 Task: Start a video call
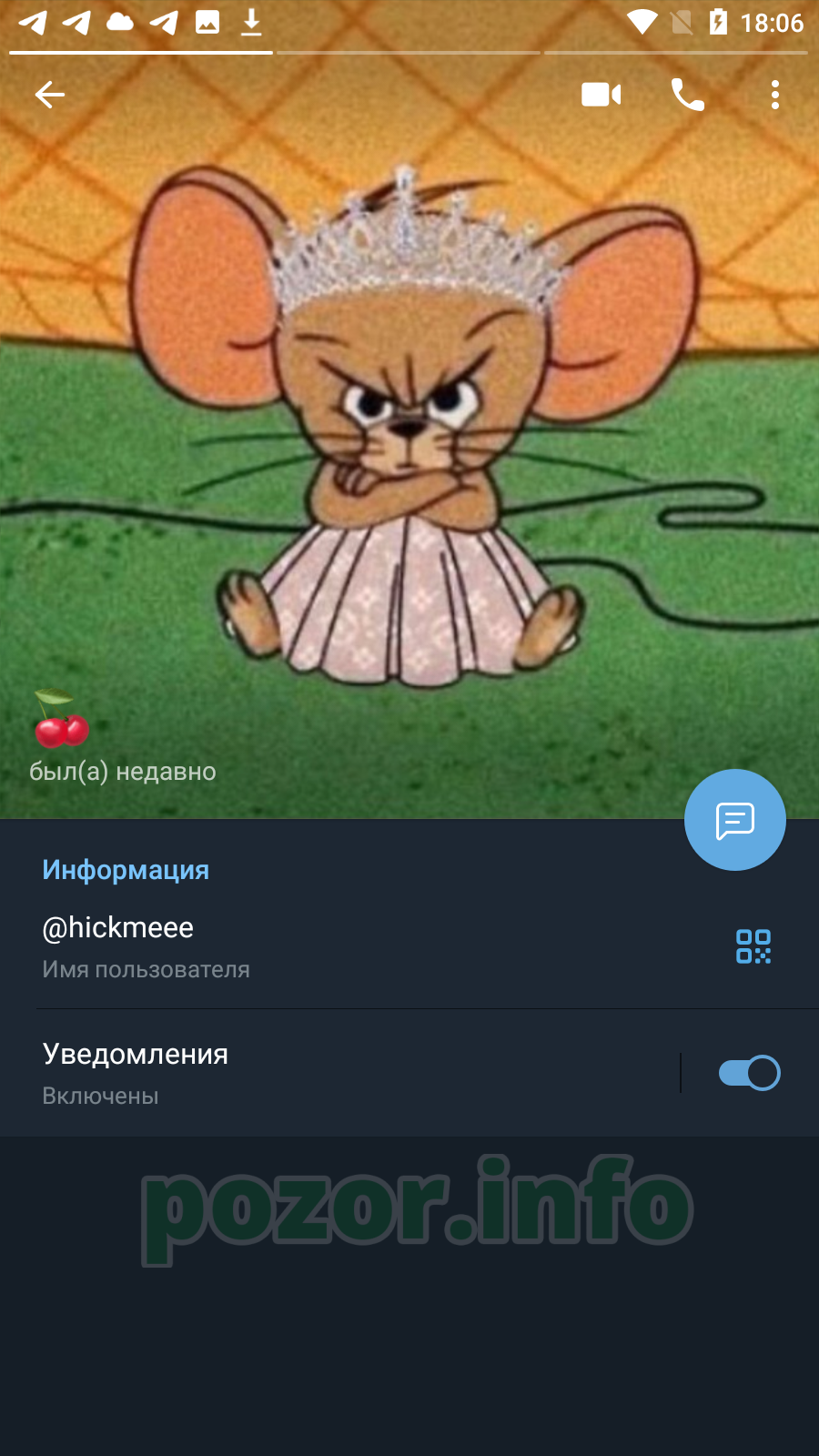tap(601, 95)
